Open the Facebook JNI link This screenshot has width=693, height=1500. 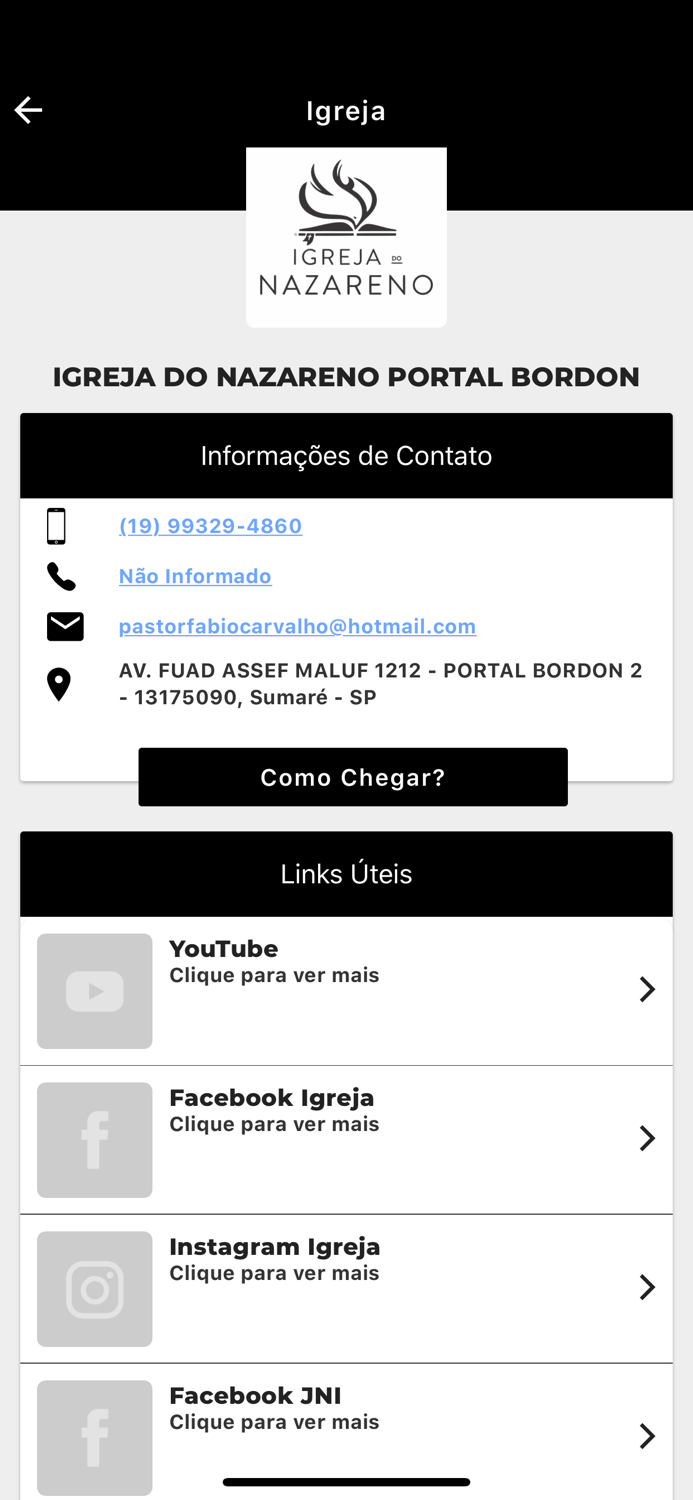346,1430
